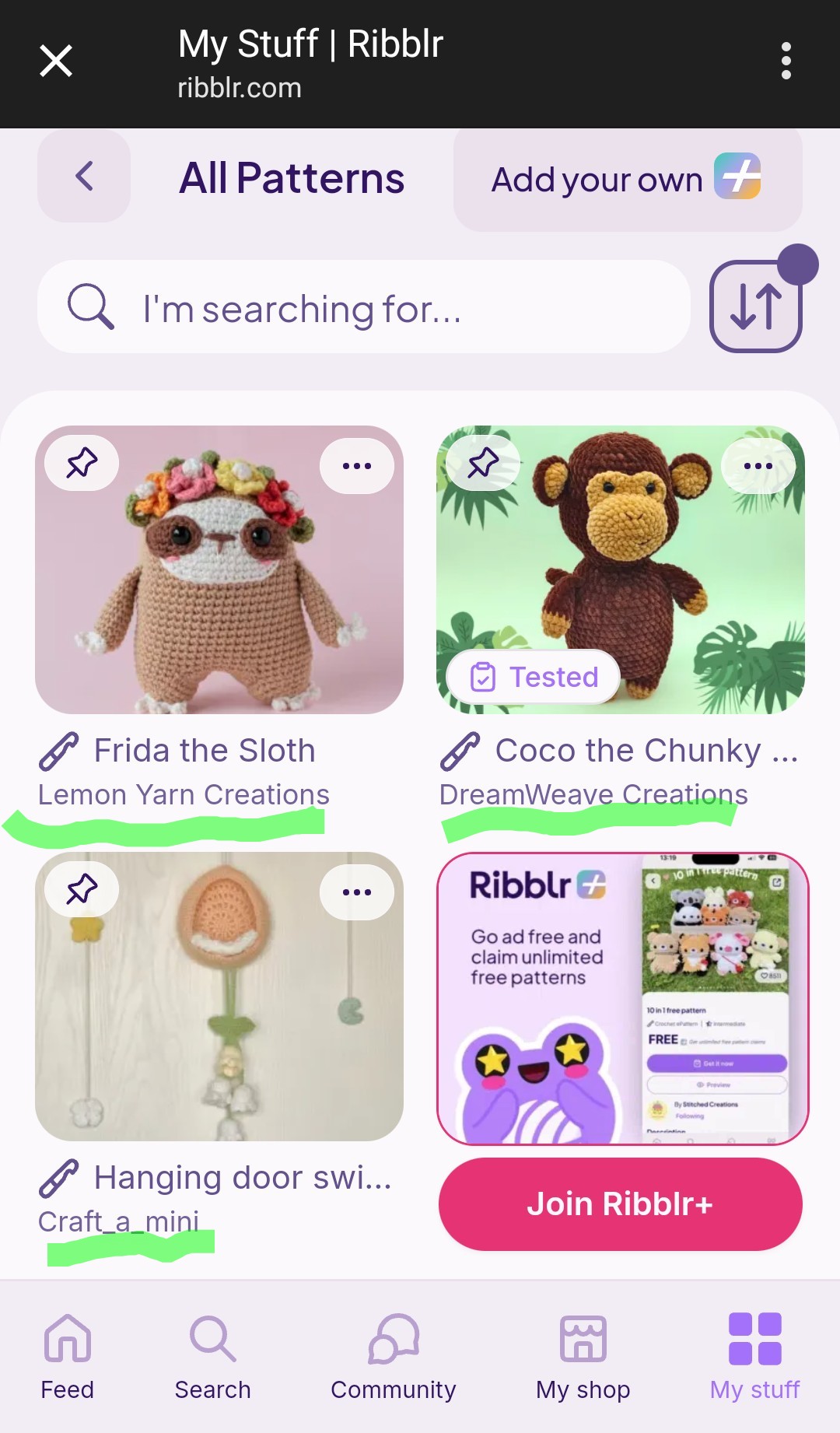Open more options for Coco the Chunky
The image size is (840, 1433).
click(x=758, y=466)
